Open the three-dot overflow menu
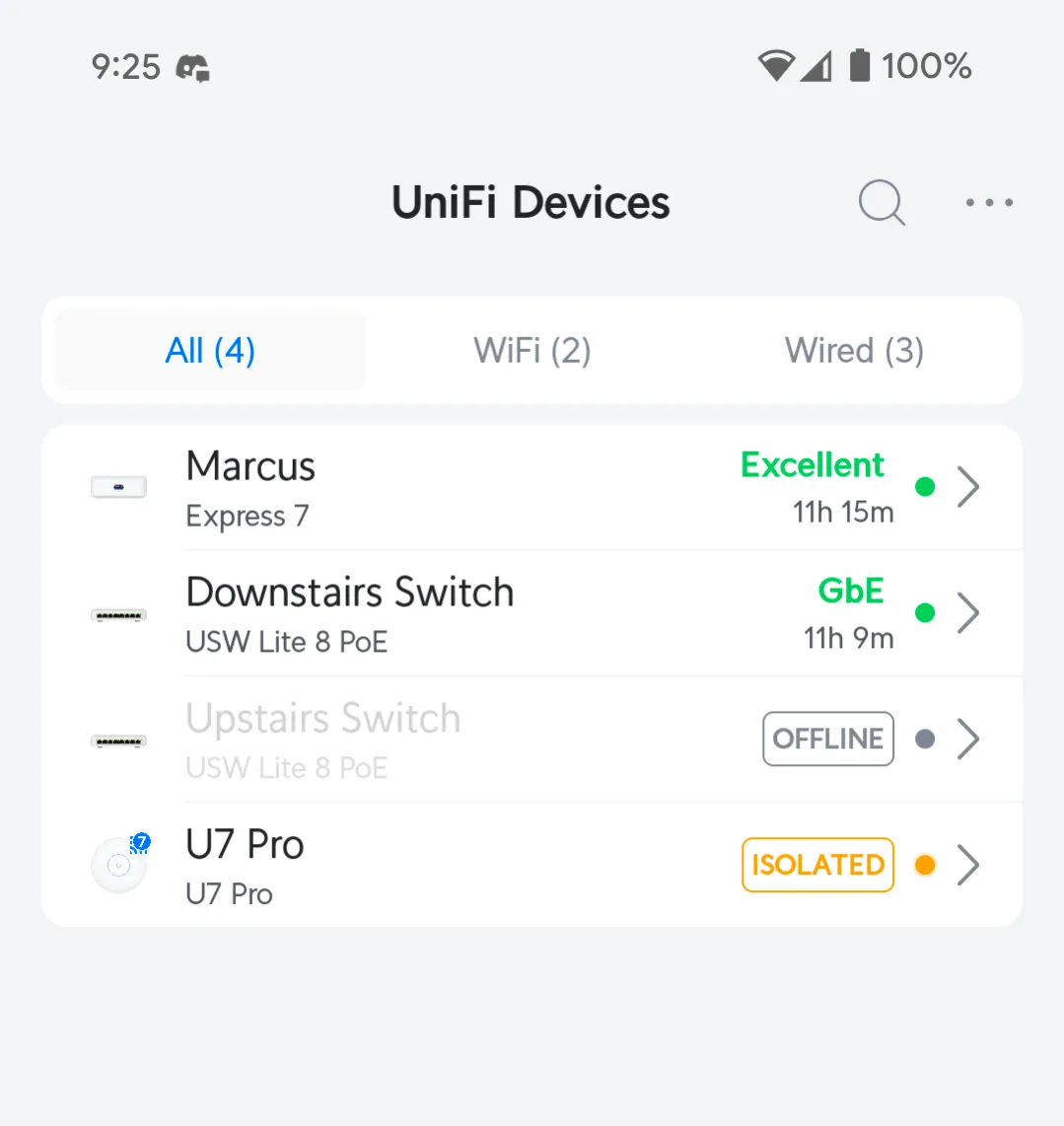1064x1126 pixels. coord(989,202)
